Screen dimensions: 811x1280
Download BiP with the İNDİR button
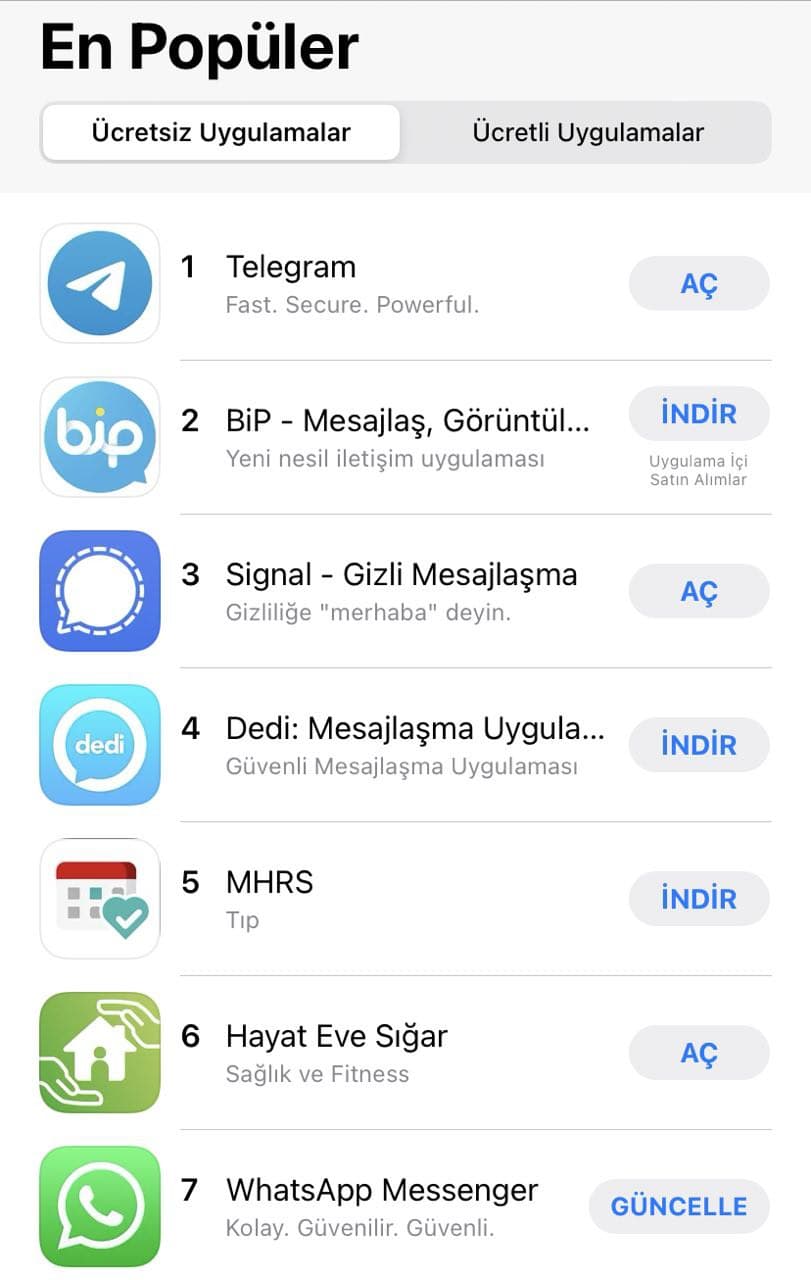point(699,413)
